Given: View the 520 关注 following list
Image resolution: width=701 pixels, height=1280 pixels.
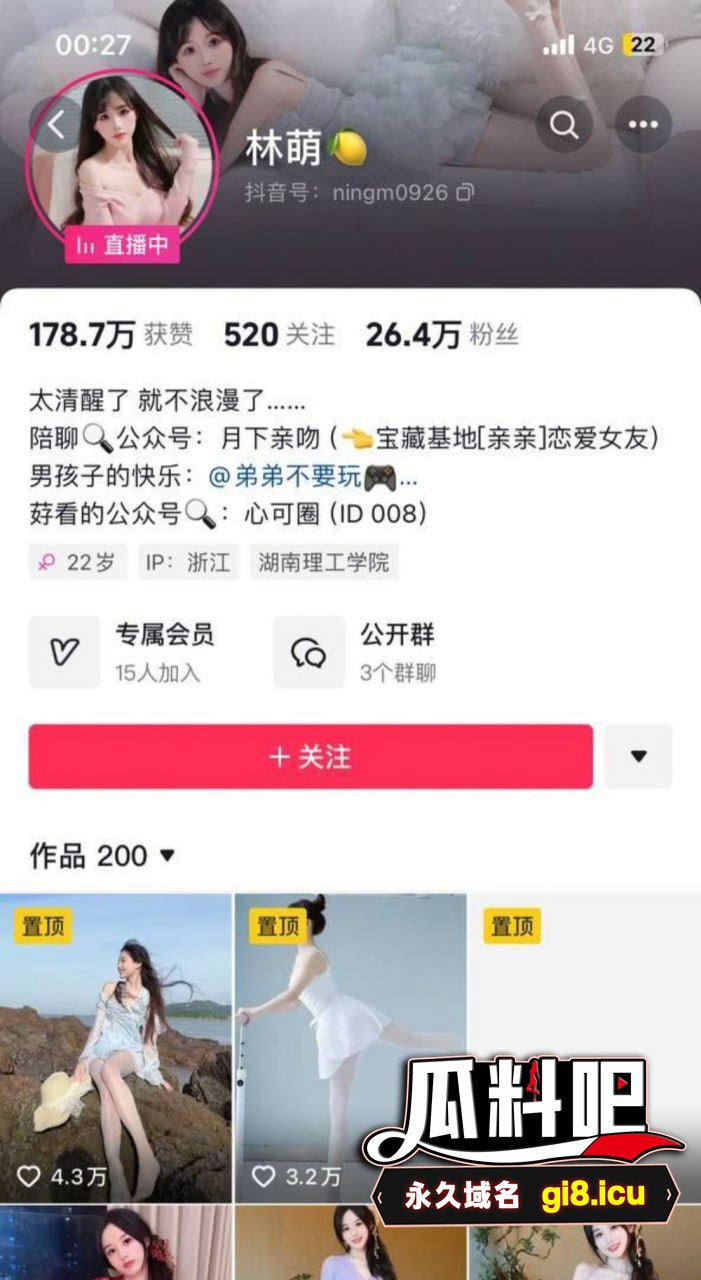Looking at the screenshot, I should [279, 335].
